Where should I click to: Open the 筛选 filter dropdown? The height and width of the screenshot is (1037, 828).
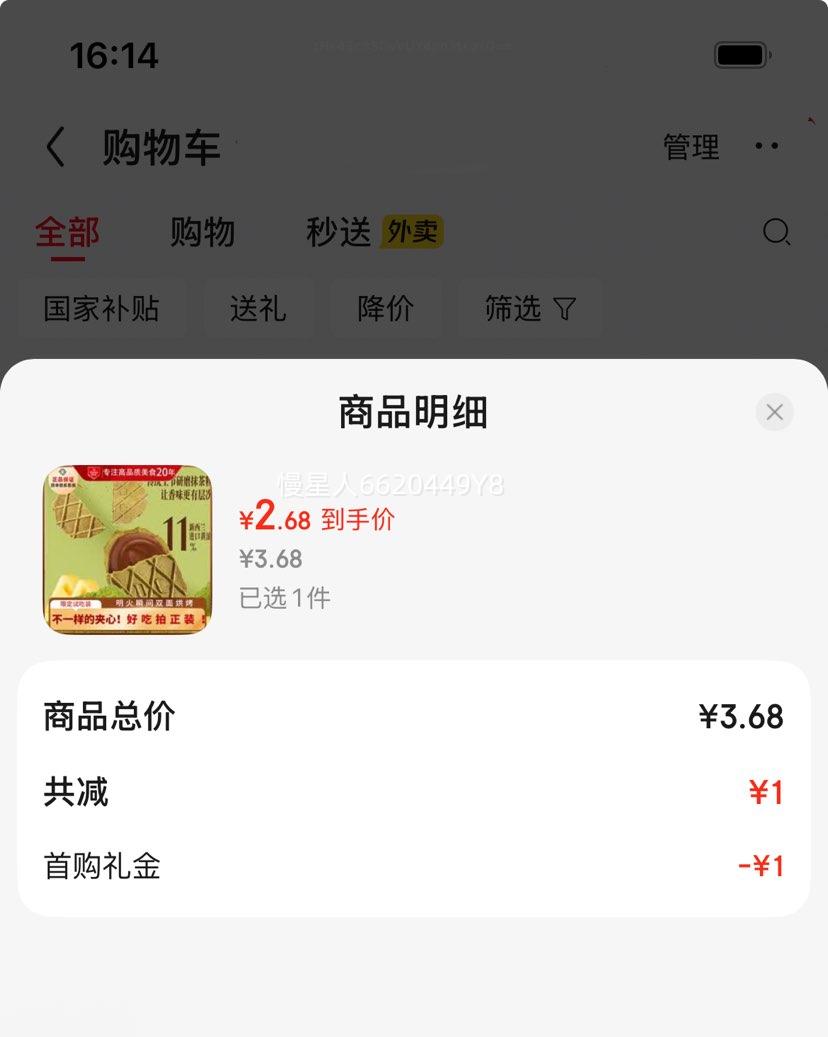[531, 309]
